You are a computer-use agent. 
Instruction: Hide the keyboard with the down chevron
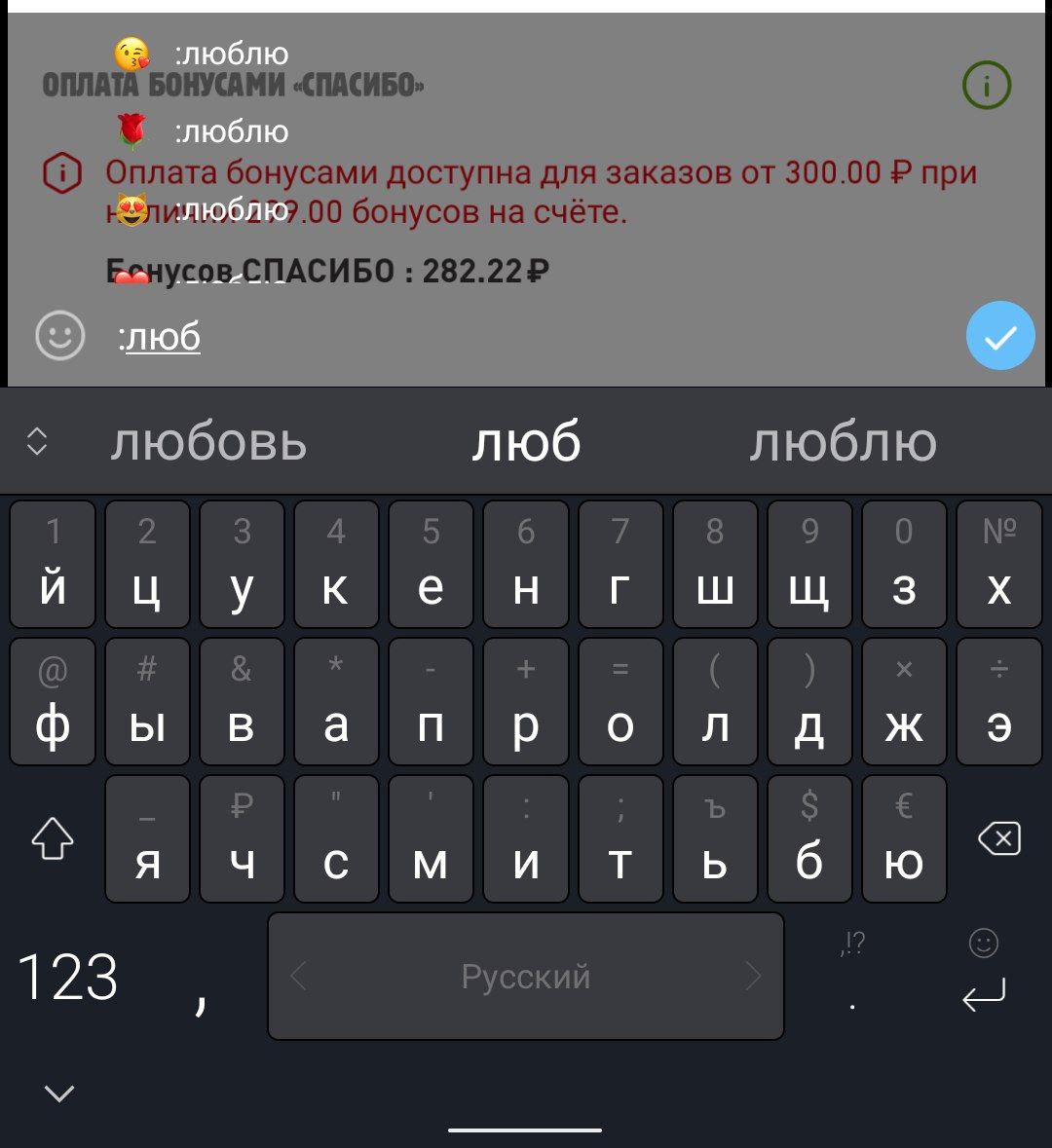59,1093
